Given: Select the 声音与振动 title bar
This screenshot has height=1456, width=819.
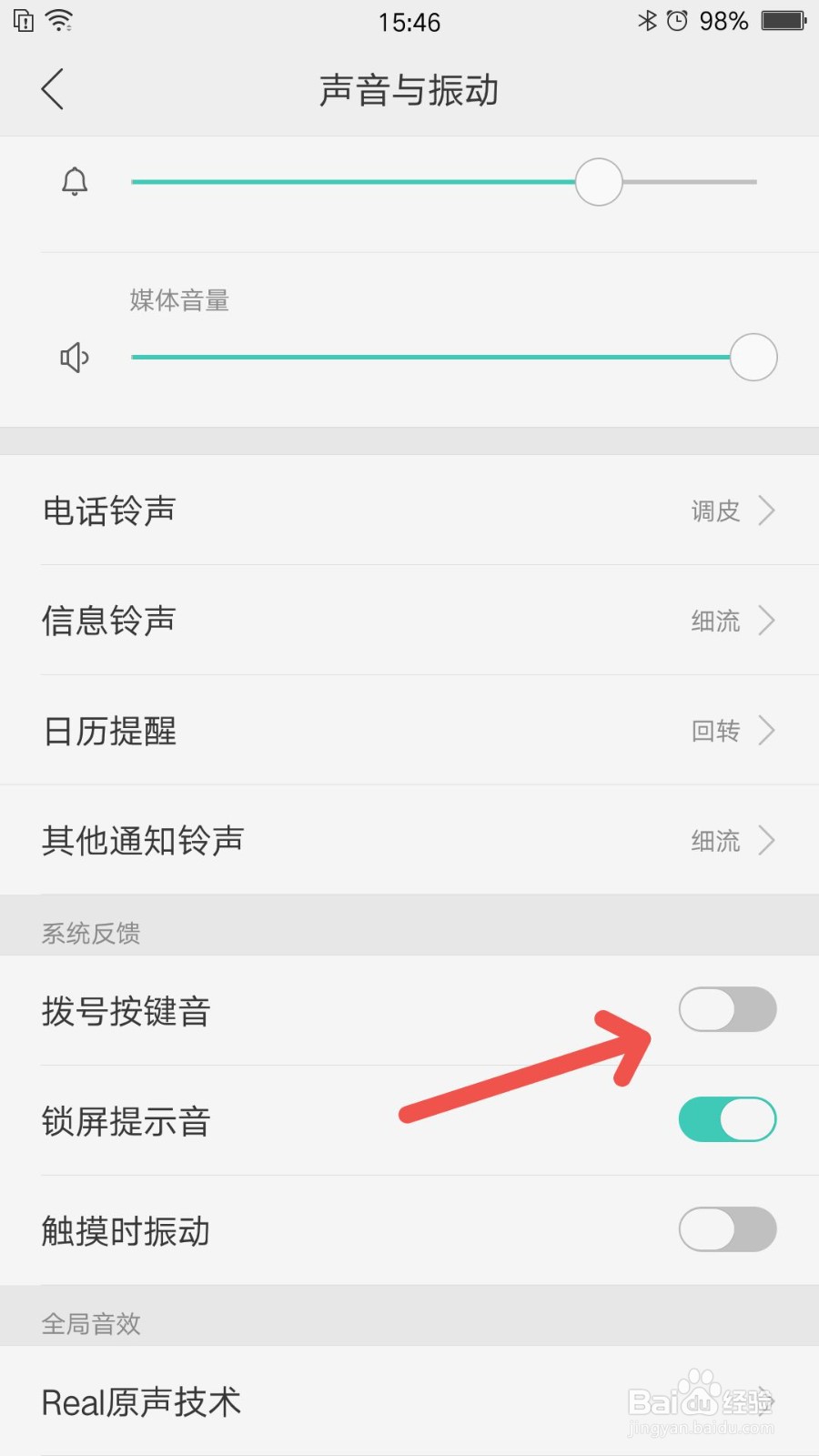Looking at the screenshot, I should (x=409, y=89).
